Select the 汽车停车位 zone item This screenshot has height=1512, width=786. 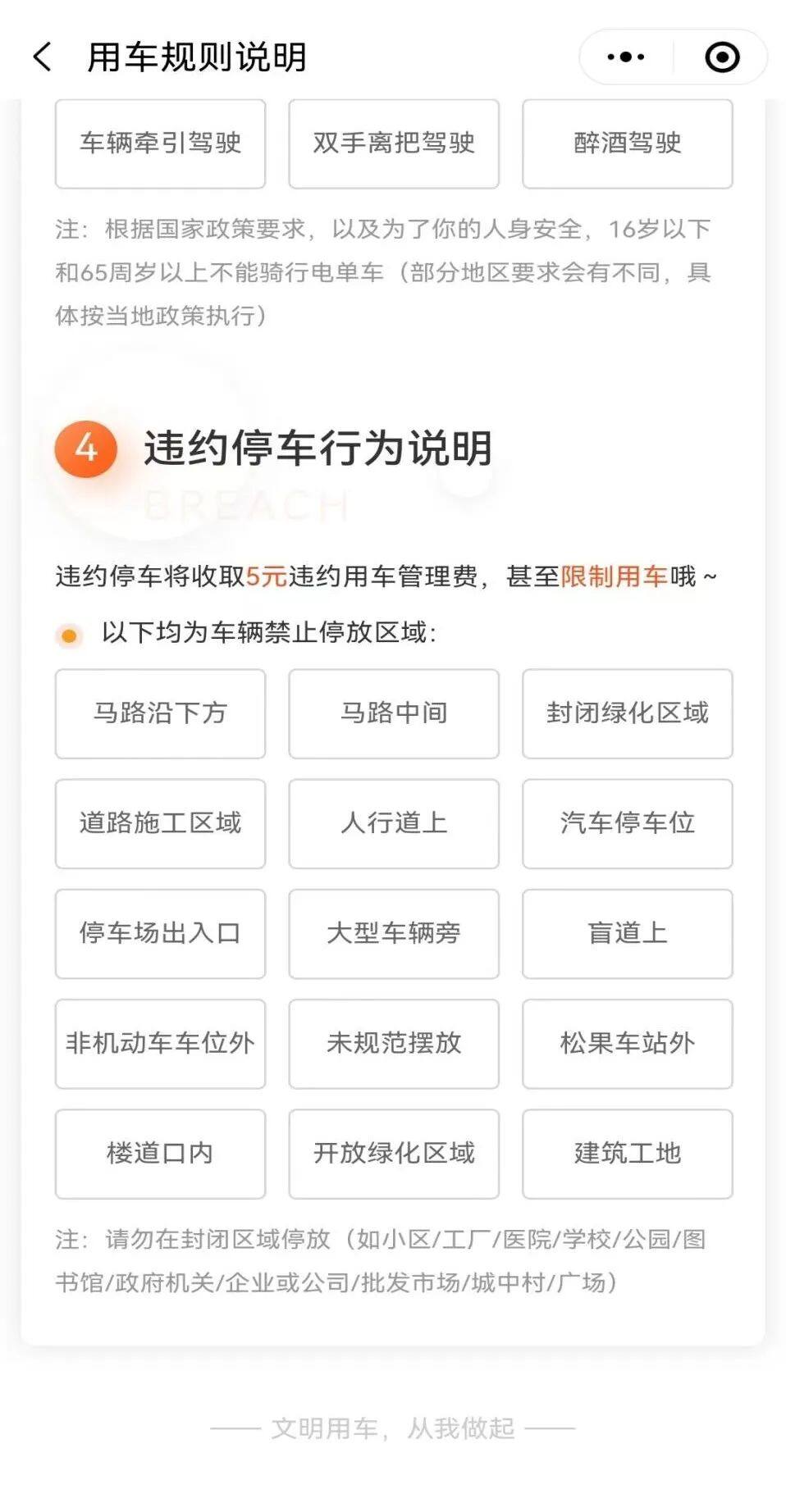tap(626, 824)
